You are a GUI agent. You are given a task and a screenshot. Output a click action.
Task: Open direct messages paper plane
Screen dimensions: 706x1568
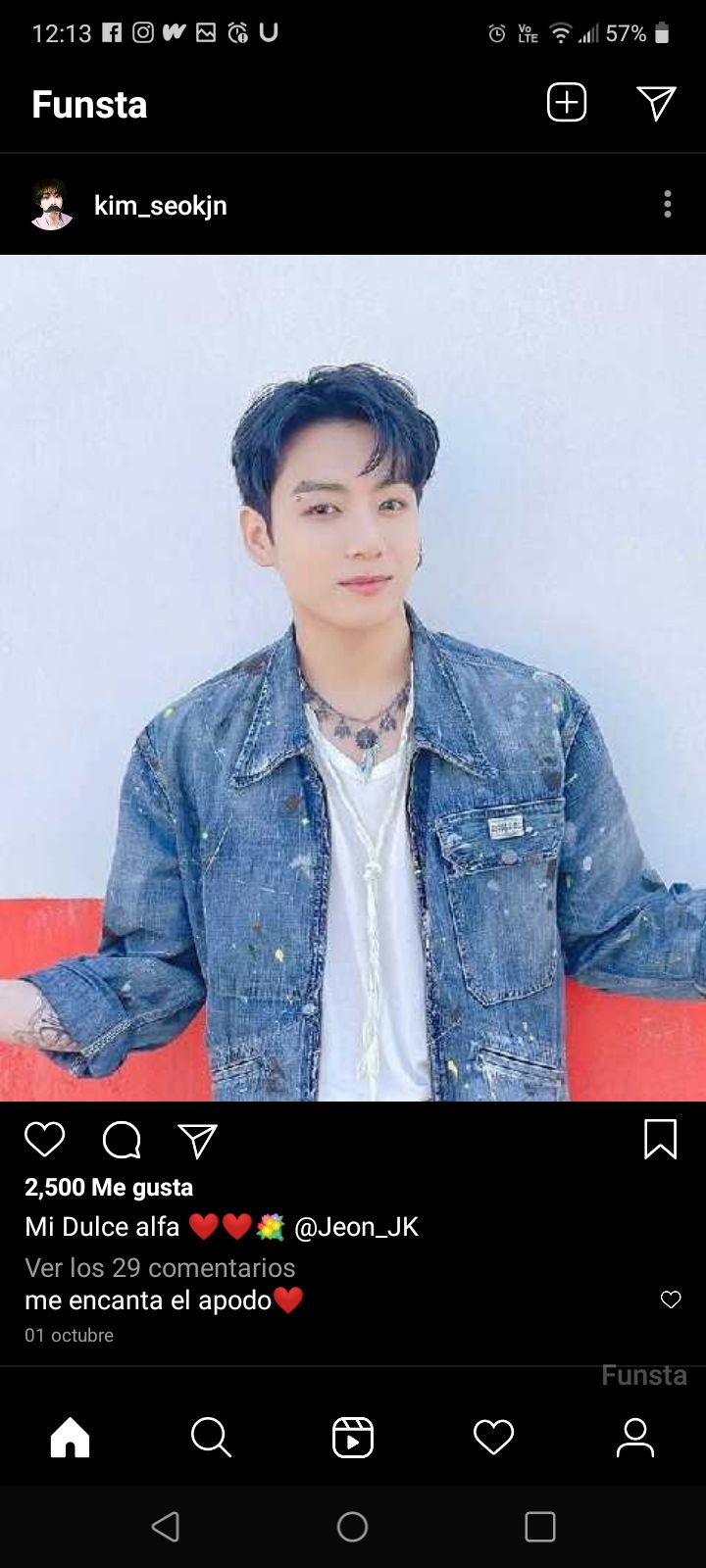click(x=656, y=103)
